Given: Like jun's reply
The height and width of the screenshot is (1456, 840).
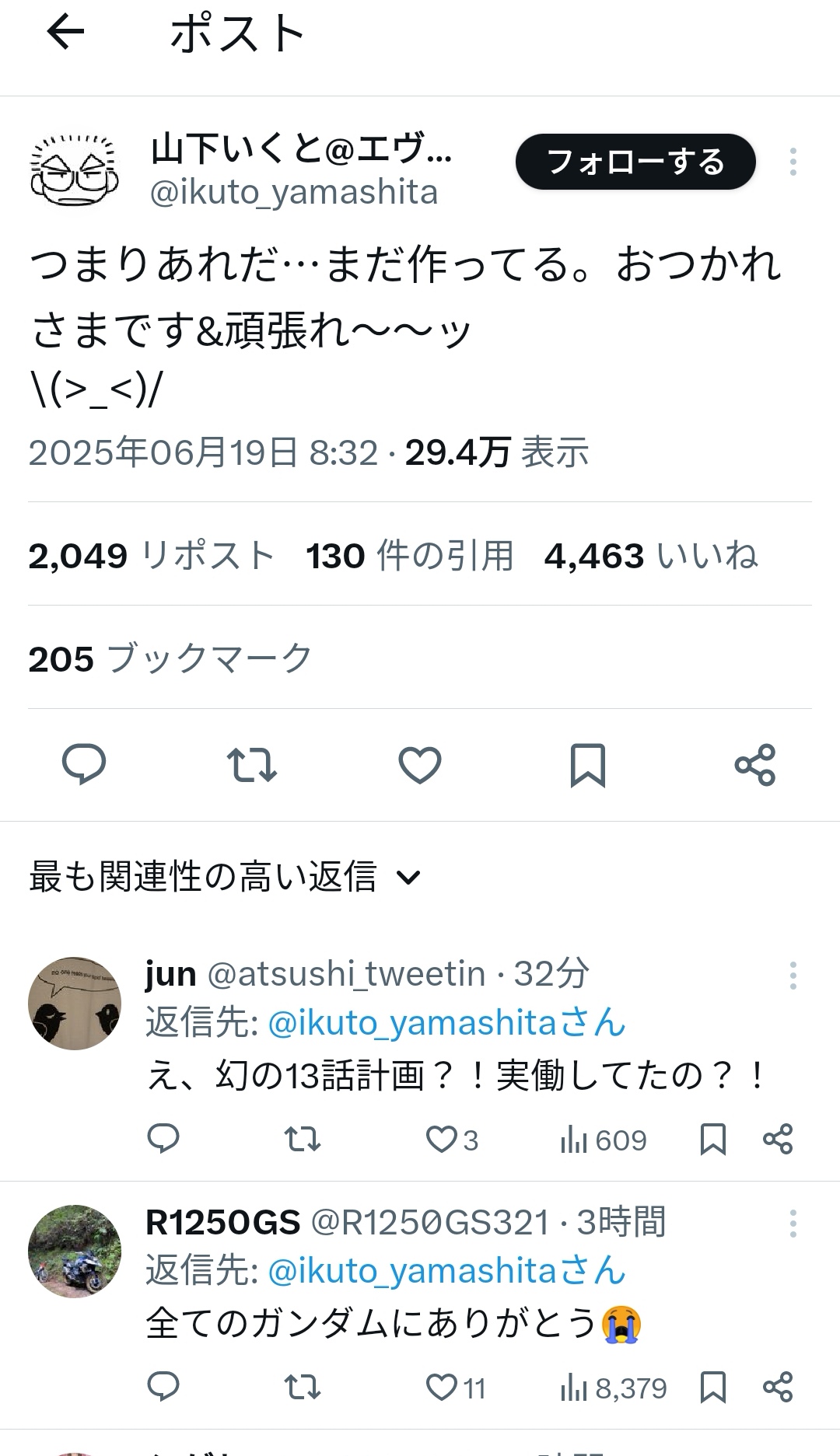Looking at the screenshot, I should click(x=452, y=1140).
